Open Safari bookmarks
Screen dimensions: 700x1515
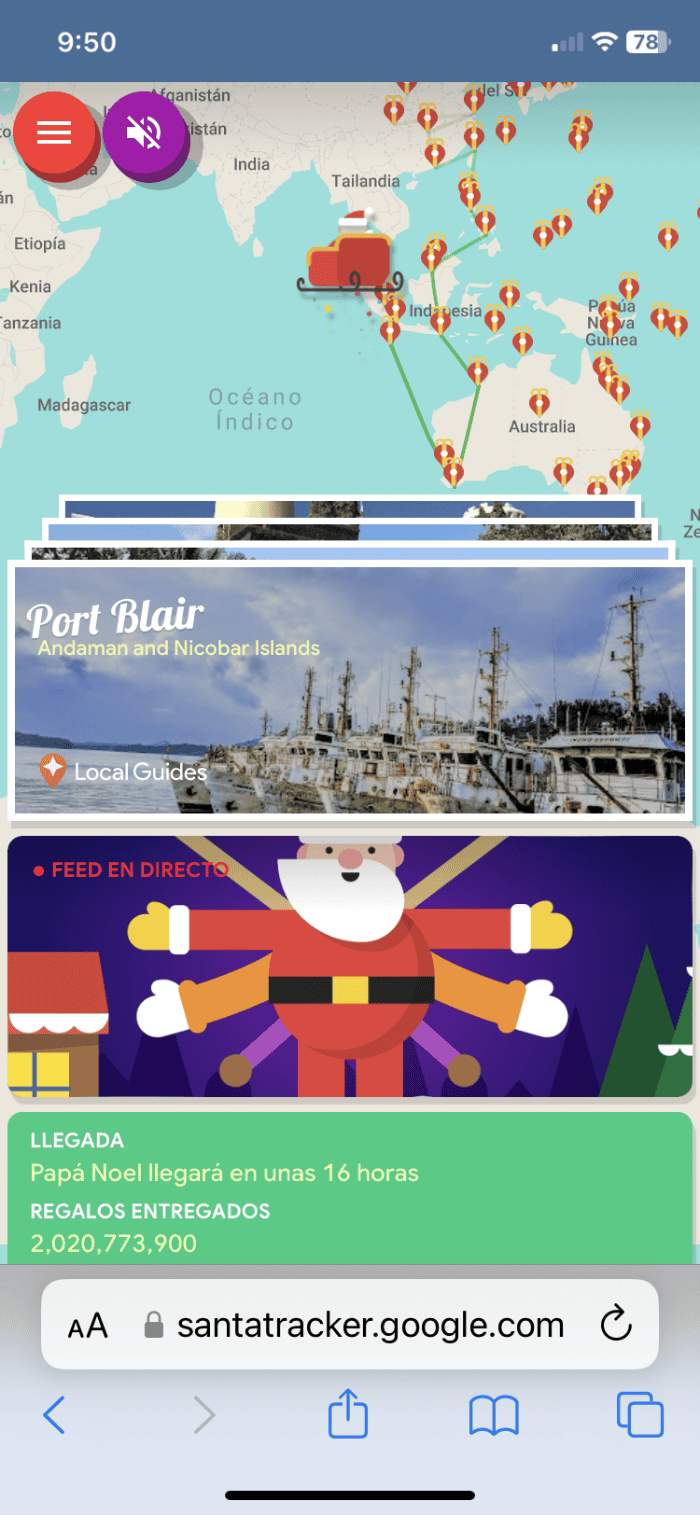click(493, 1415)
